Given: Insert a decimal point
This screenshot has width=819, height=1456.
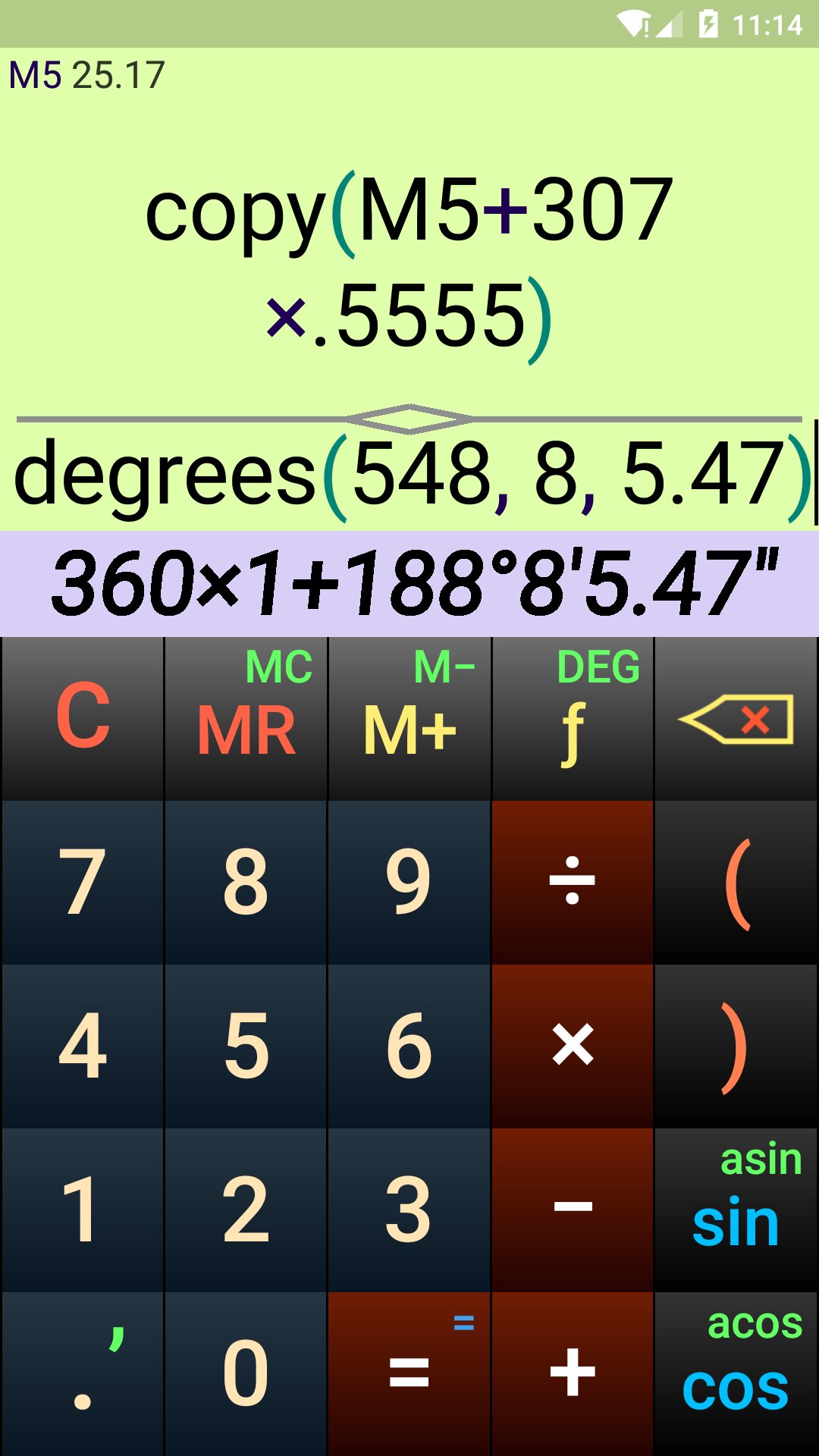Looking at the screenshot, I should click(x=82, y=1373).
